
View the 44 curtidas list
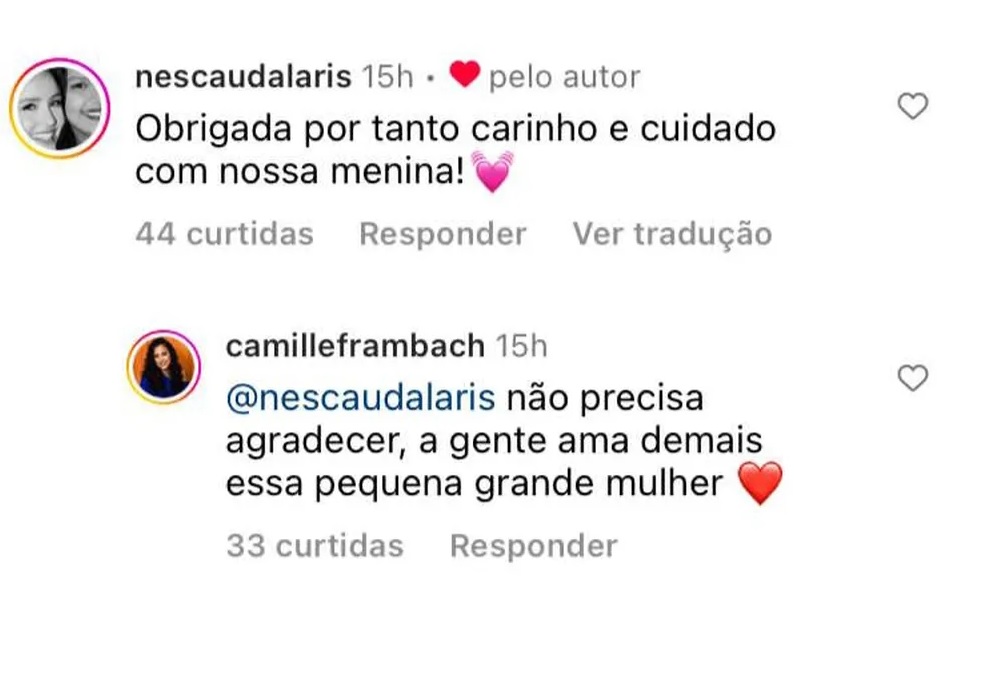pyautogui.click(x=224, y=234)
